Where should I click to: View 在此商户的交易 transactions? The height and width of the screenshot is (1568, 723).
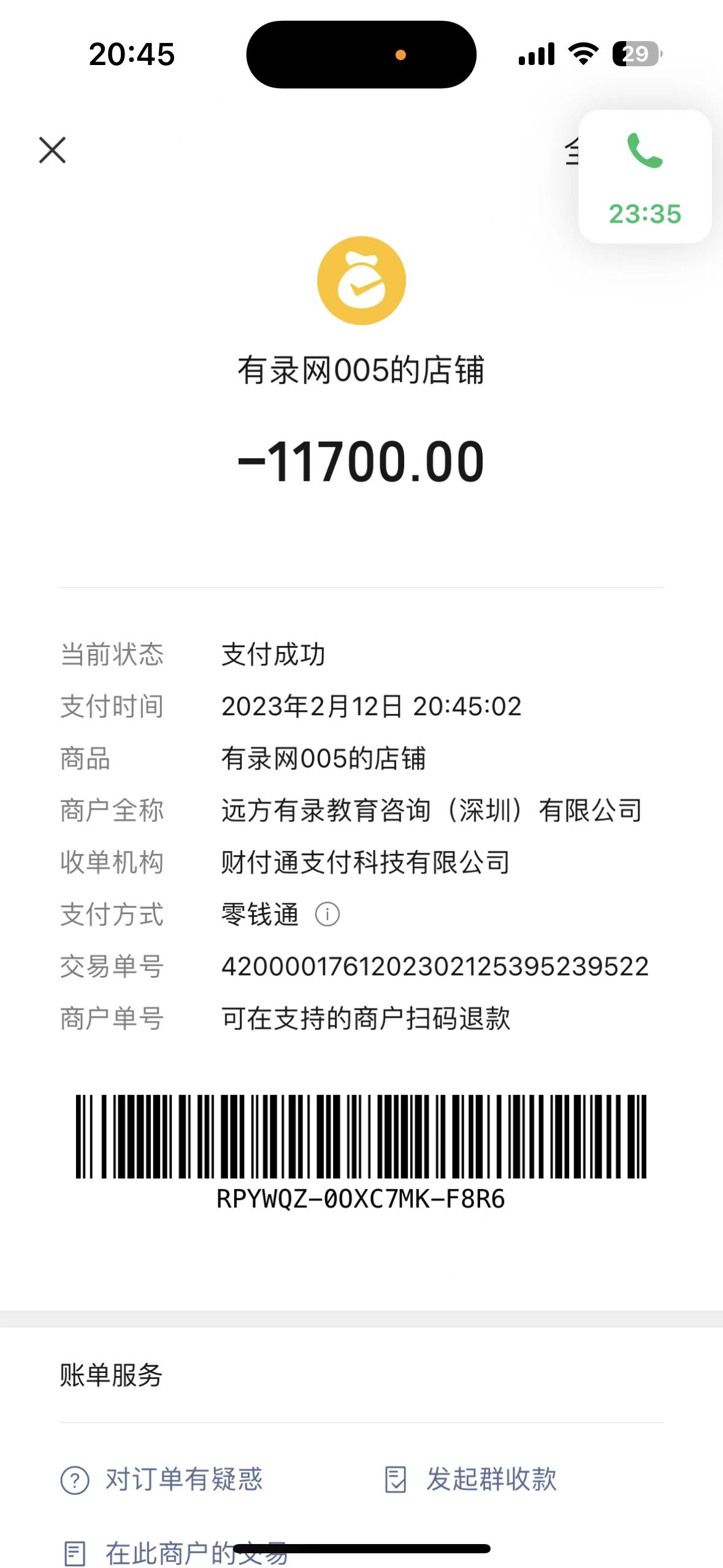tap(175, 1553)
